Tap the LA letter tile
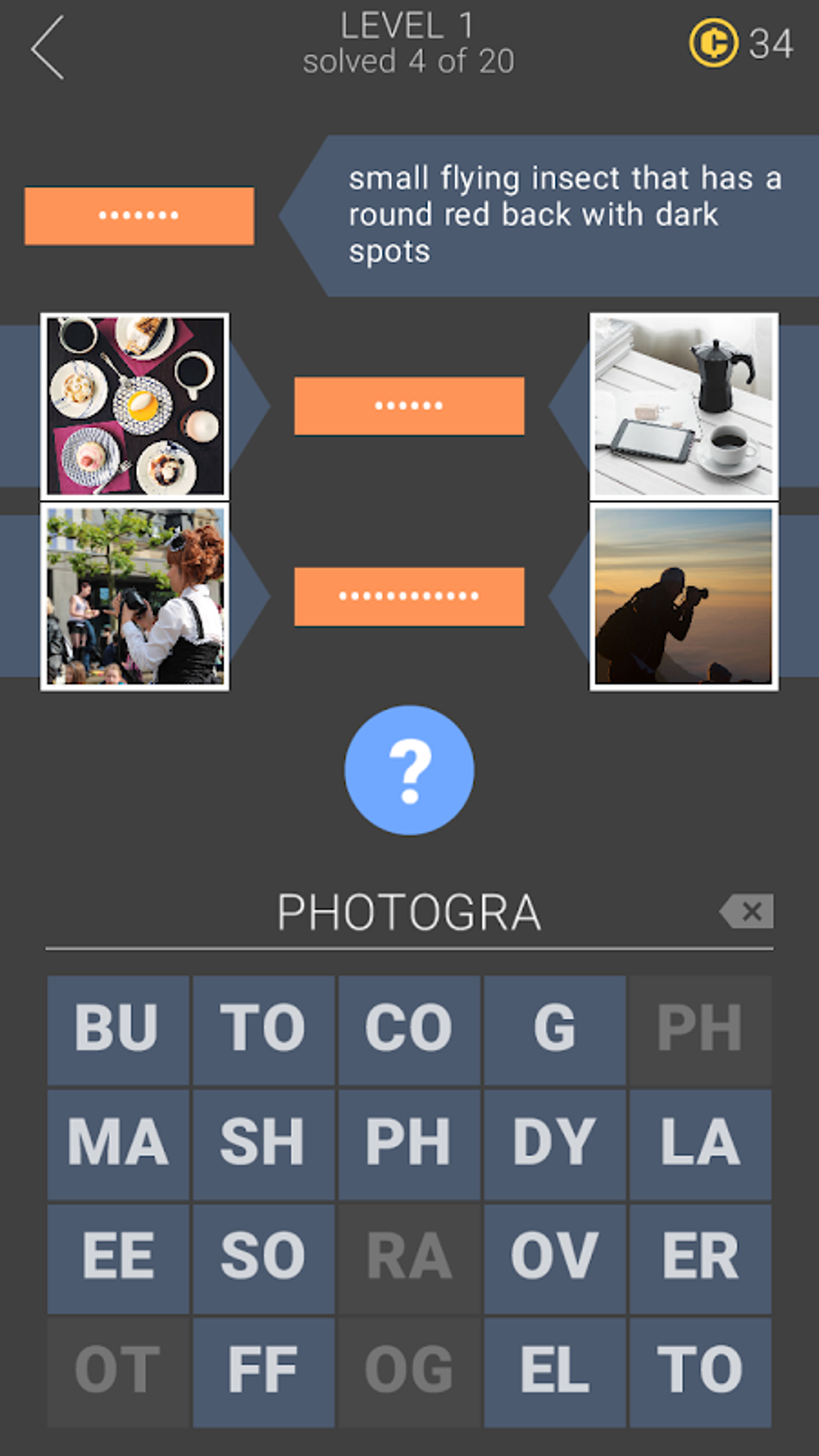This screenshot has width=819, height=1456. tap(699, 1144)
